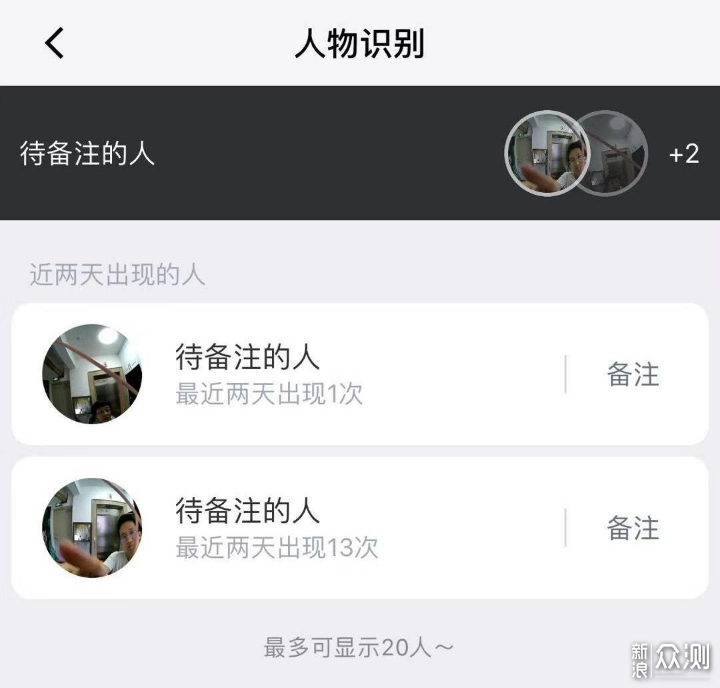720x688 pixels.
Task: Go back from the 人物识别 screen
Action: (x=55, y=43)
